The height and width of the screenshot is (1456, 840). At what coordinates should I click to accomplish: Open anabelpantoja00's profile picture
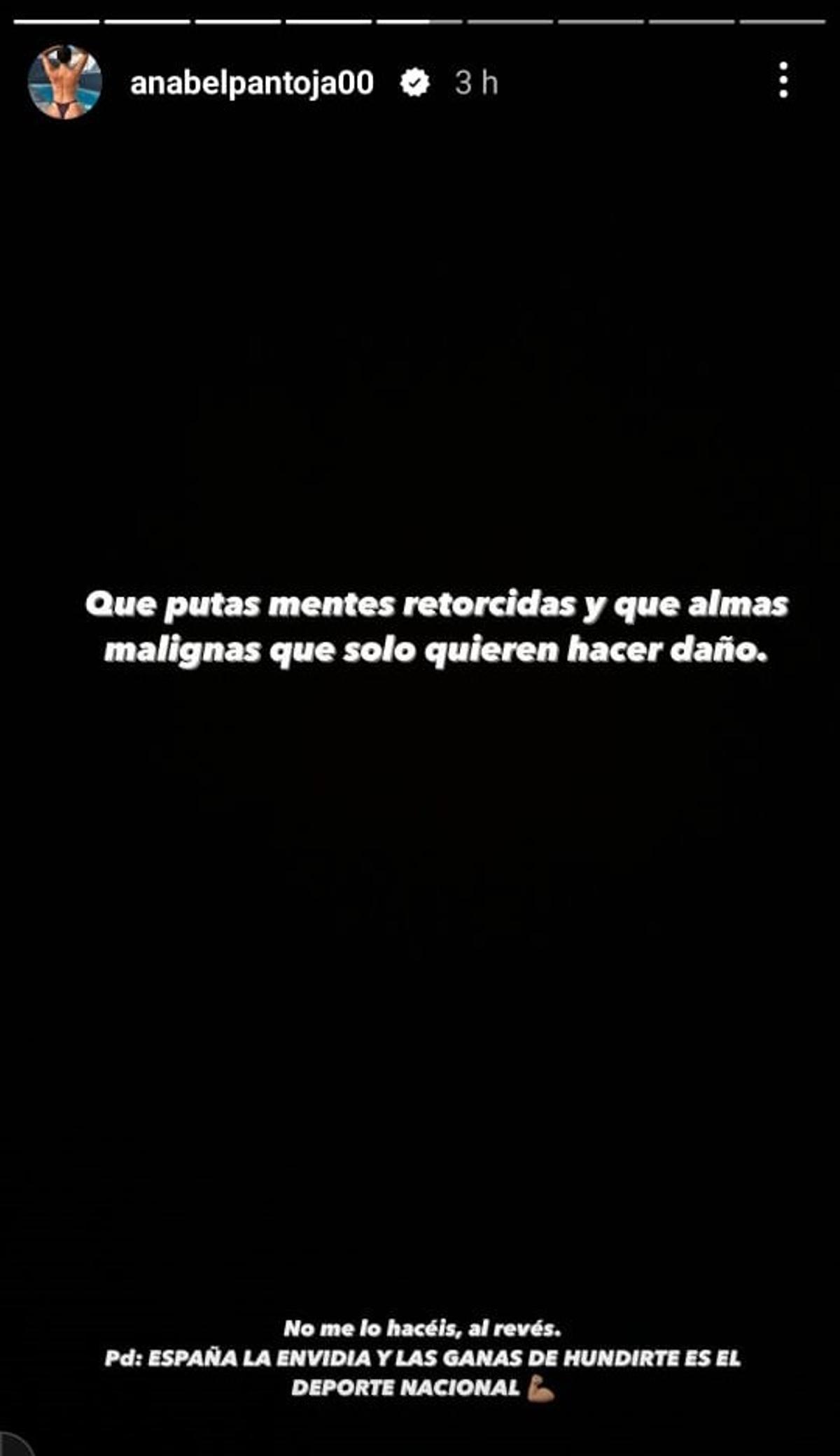click(x=64, y=83)
